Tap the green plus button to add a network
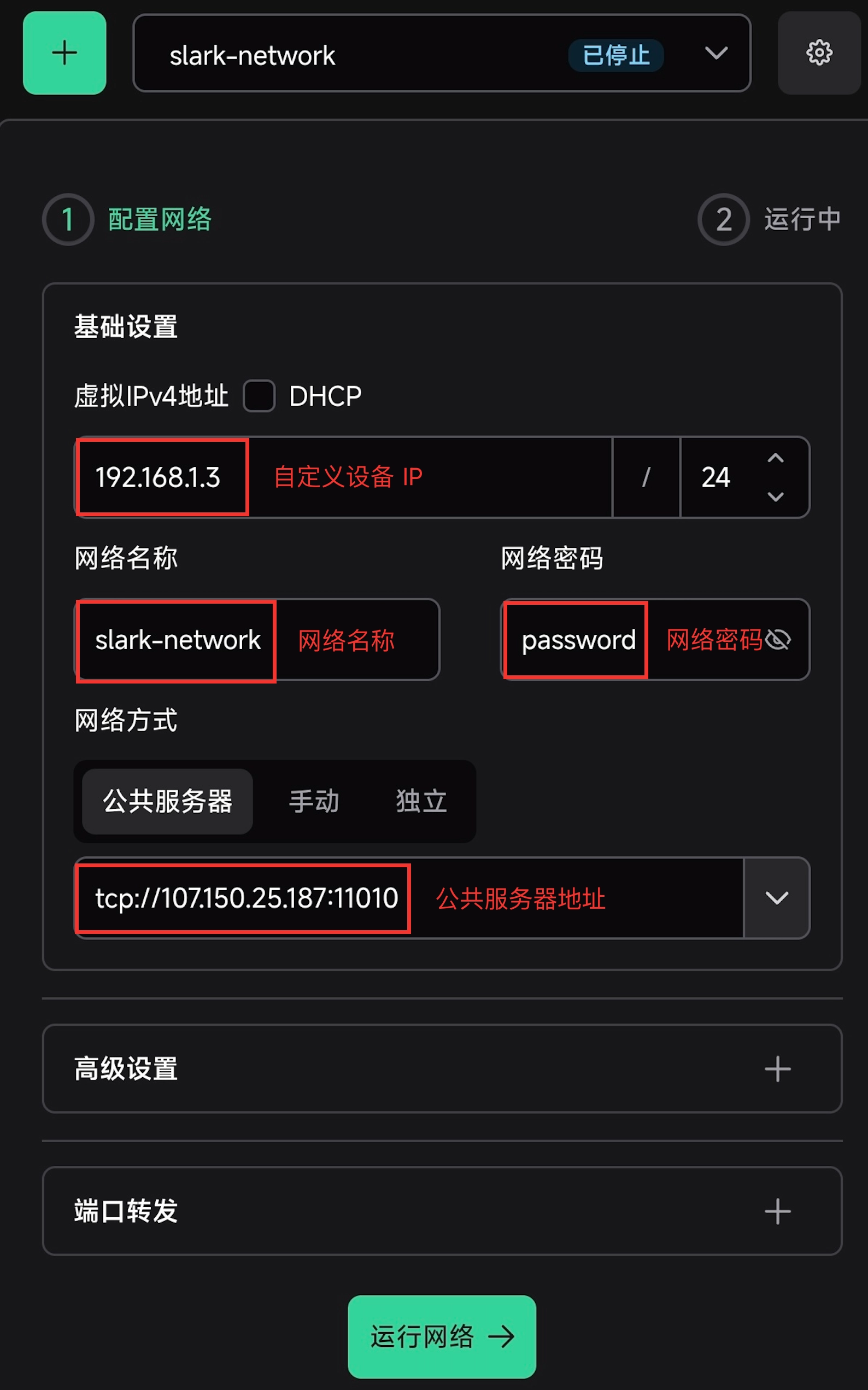The width and height of the screenshot is (868, 1390). pyautogui.click(x=64, y=53)
